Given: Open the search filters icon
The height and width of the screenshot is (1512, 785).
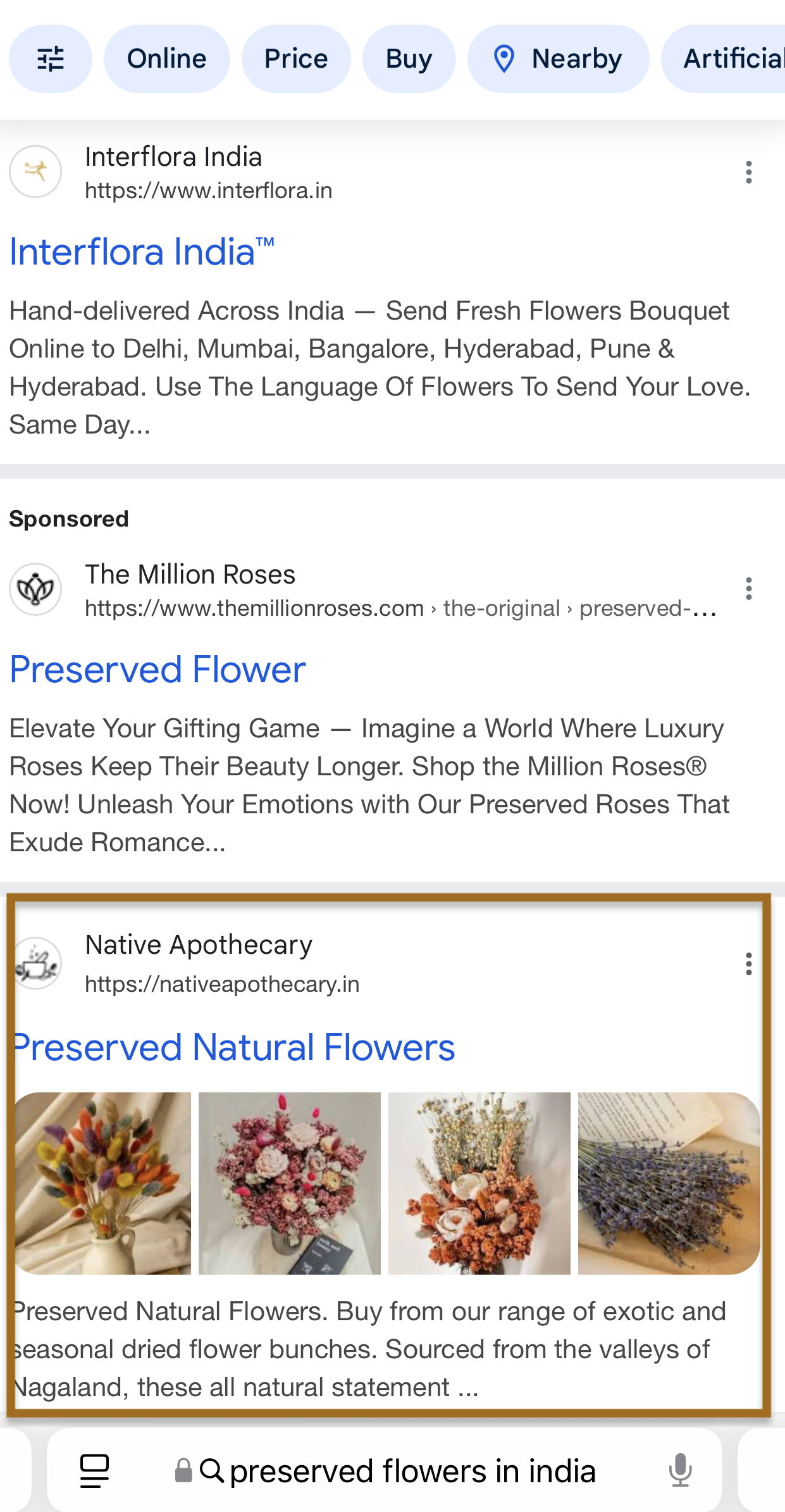Looking at the screenshot, I should [x=50, y=59].
